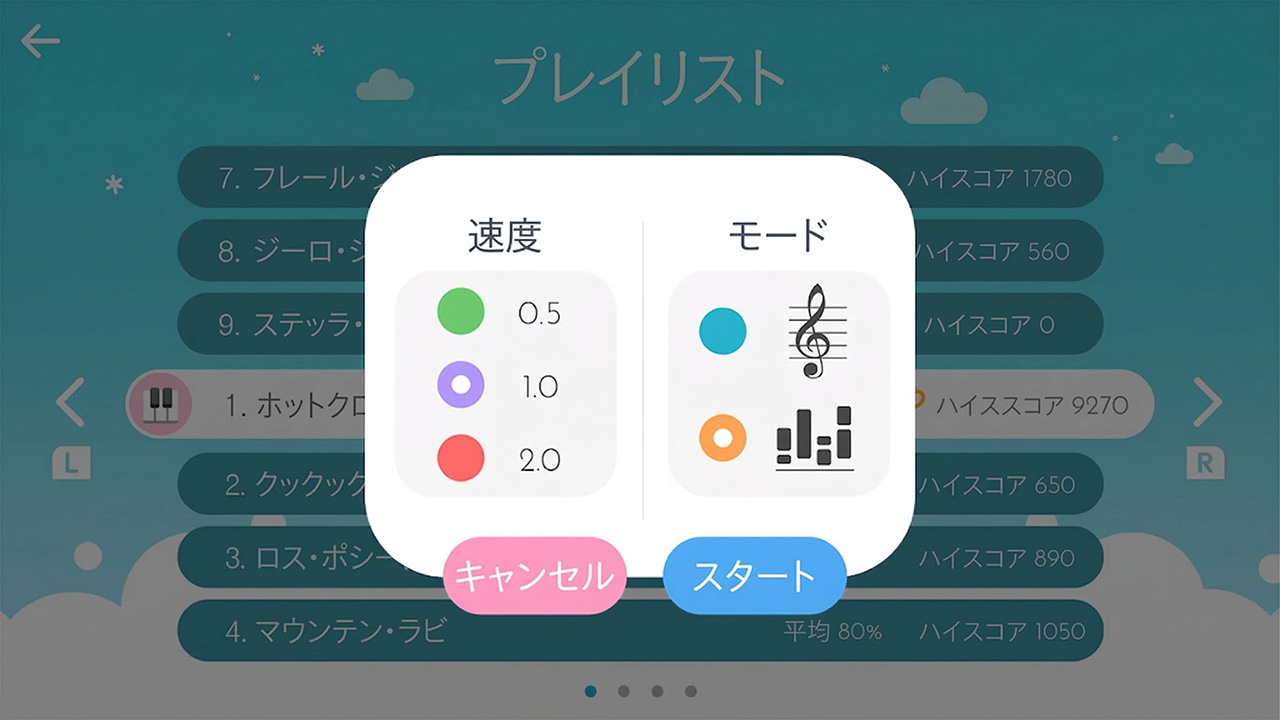
Task: Choose sheet music notation mode
Action: click(x=723, y=331)
